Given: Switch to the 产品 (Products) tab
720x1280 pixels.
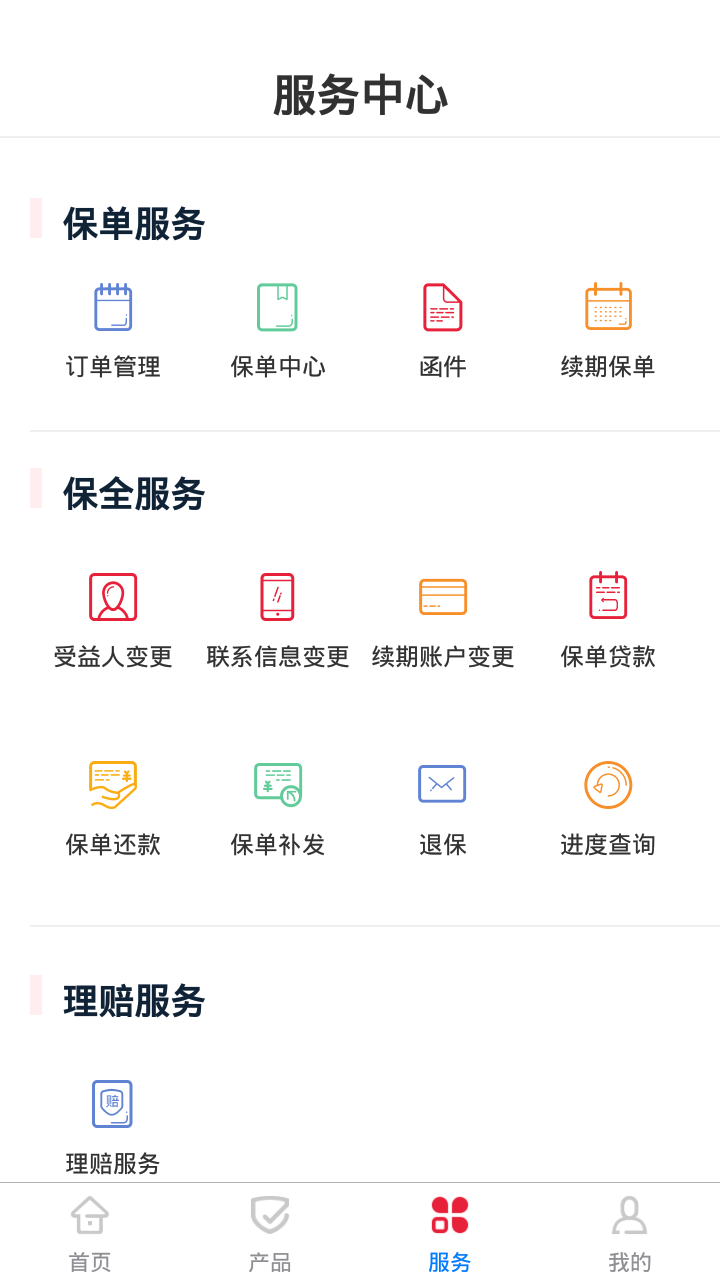Looking at the screenshot, I should [270, 1230].
